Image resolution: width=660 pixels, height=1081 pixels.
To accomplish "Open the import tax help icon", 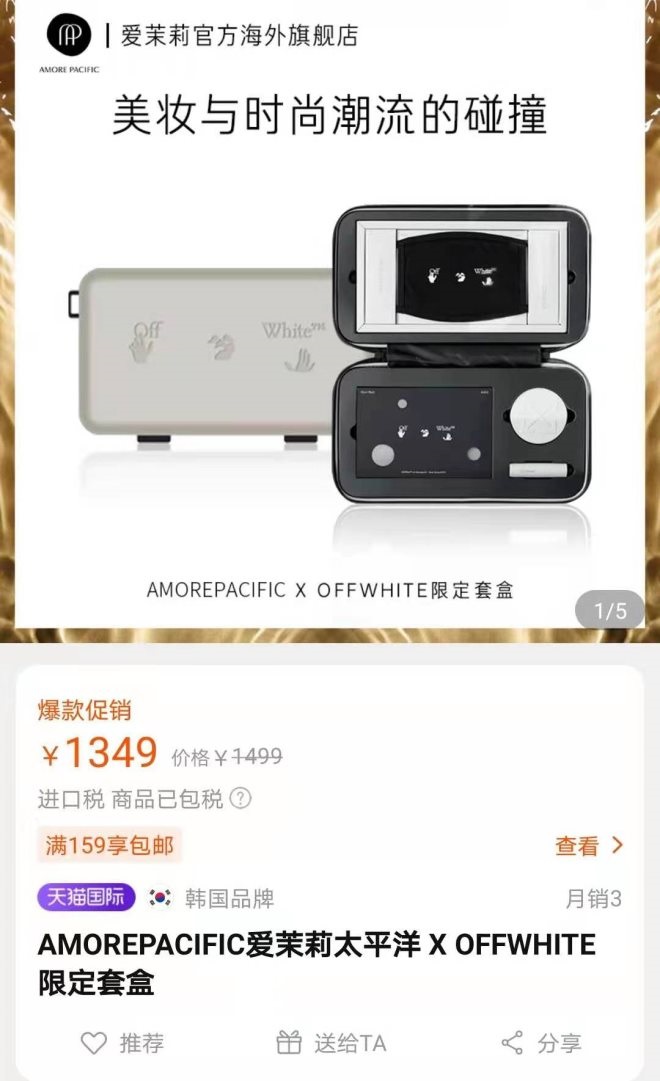I will [x=240, y=799].
